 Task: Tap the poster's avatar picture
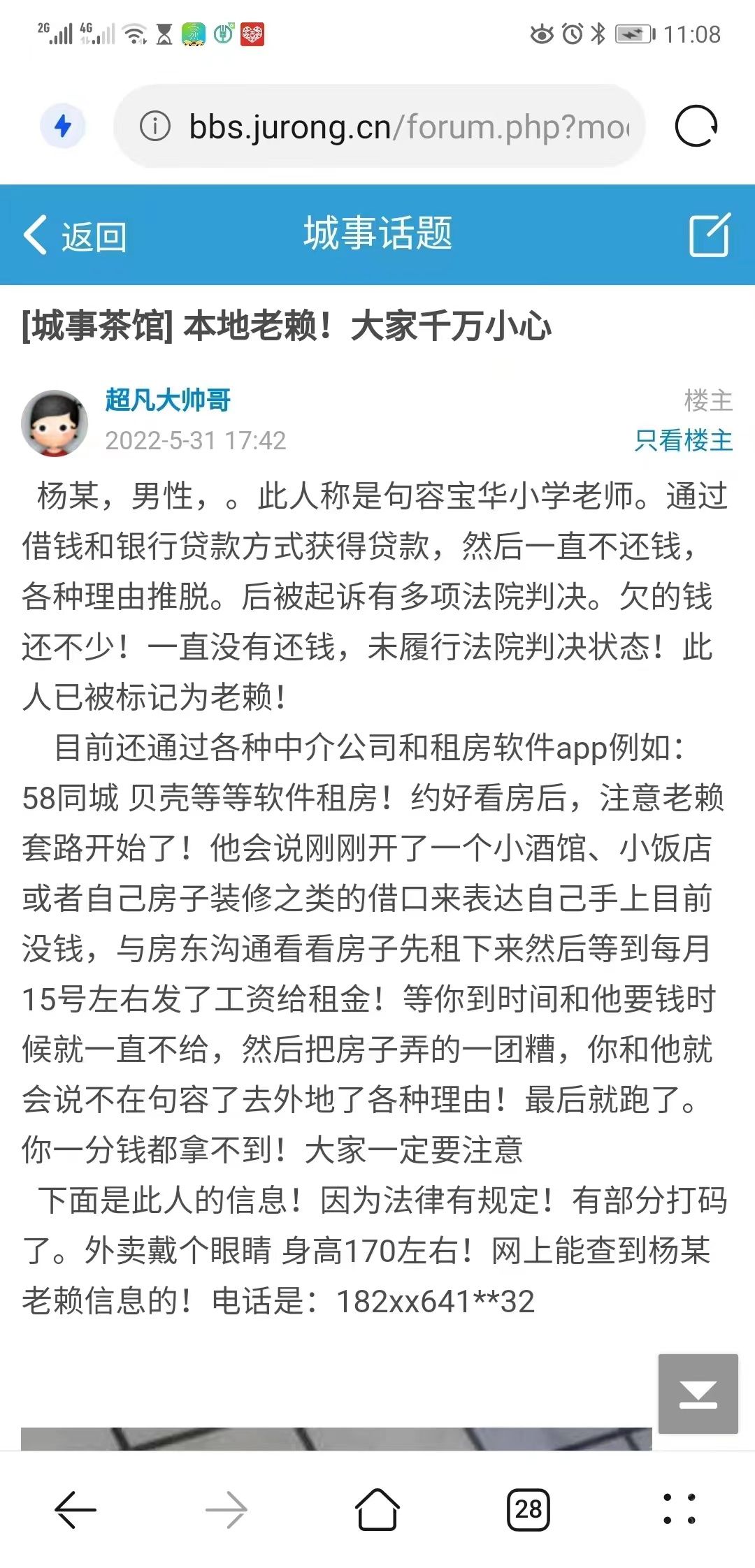click(55, 423)
